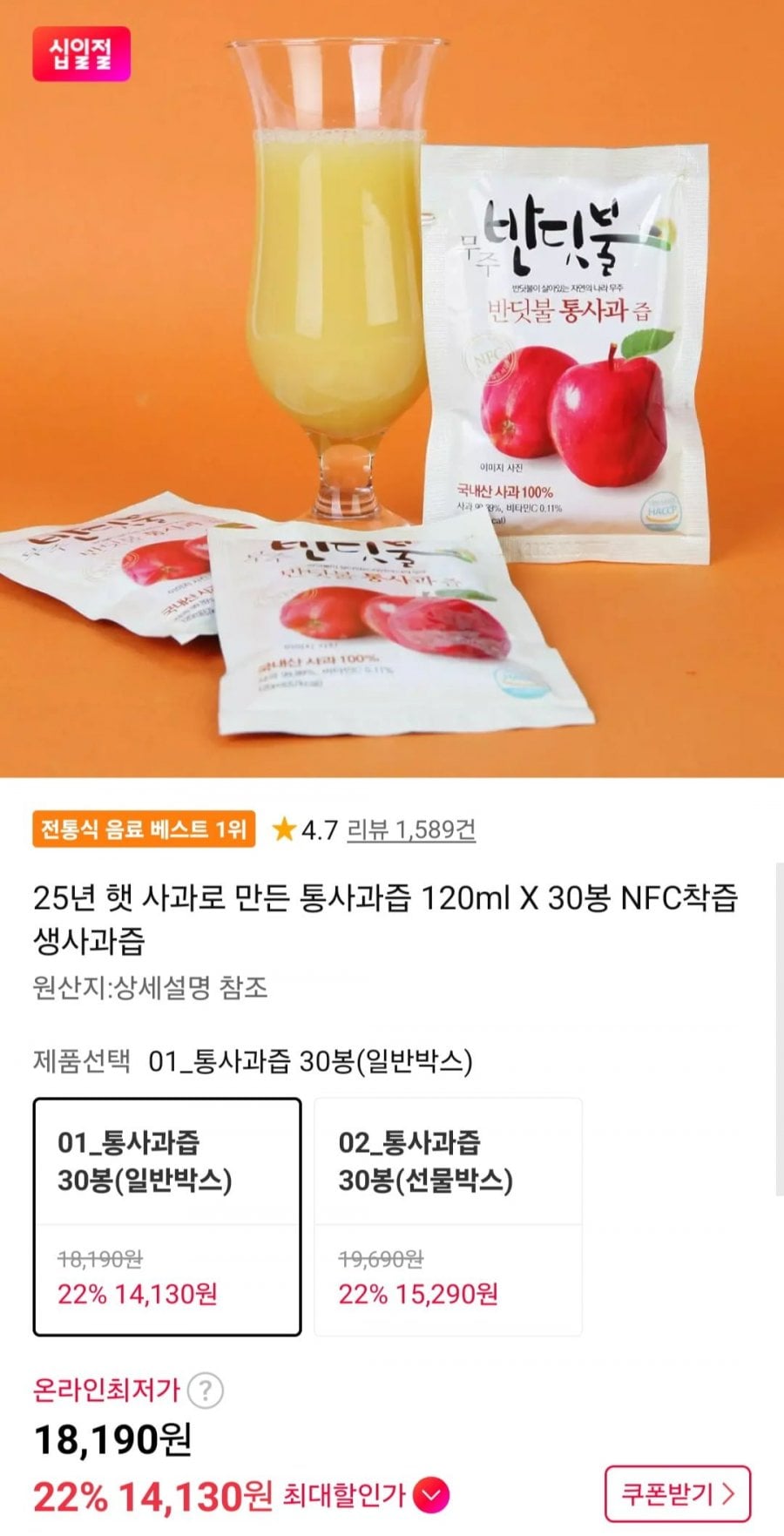The image size is (784, 1536).
Task: Tap 쿠폰받기 to get the coupon
Action: tap(678, 1494)
